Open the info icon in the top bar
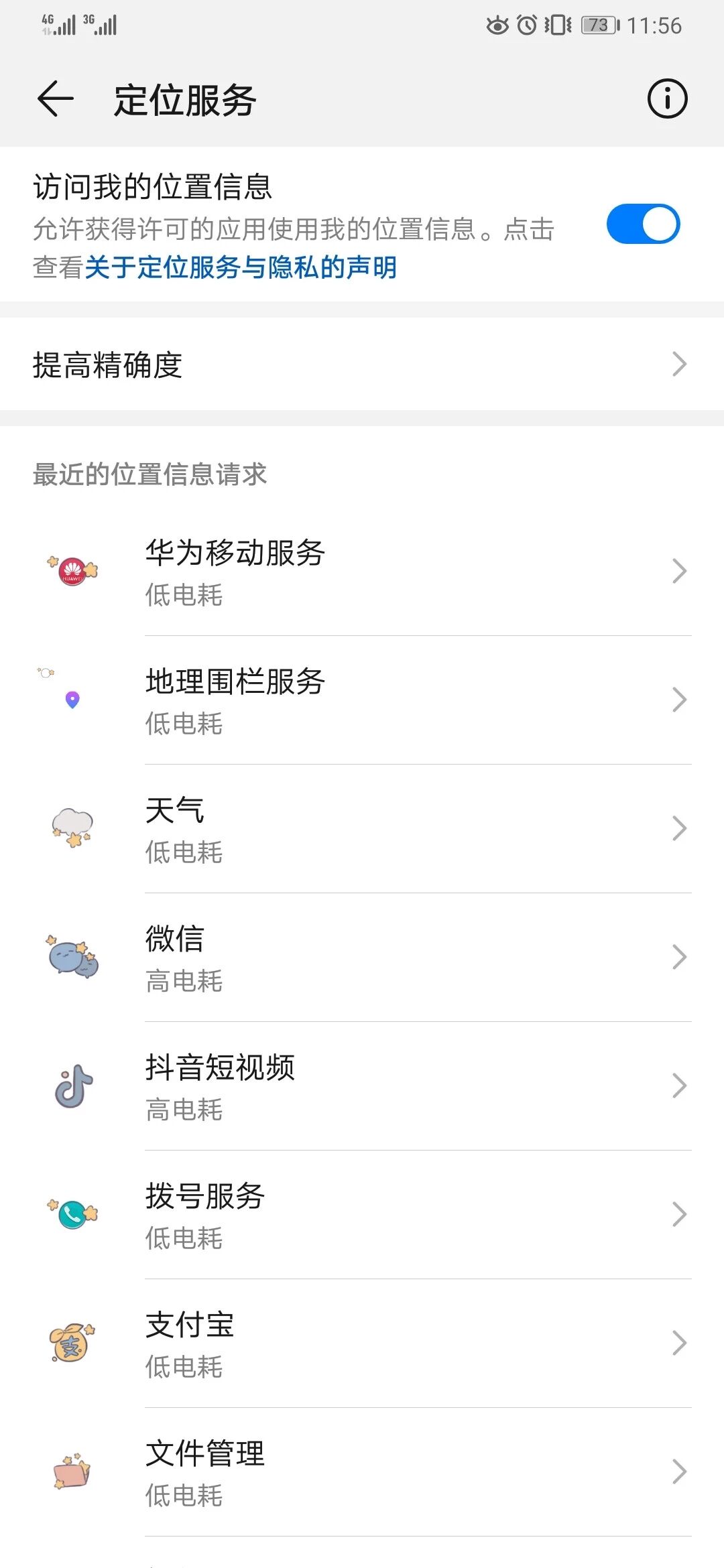The image size is (724, 1568). coord(667,99)
